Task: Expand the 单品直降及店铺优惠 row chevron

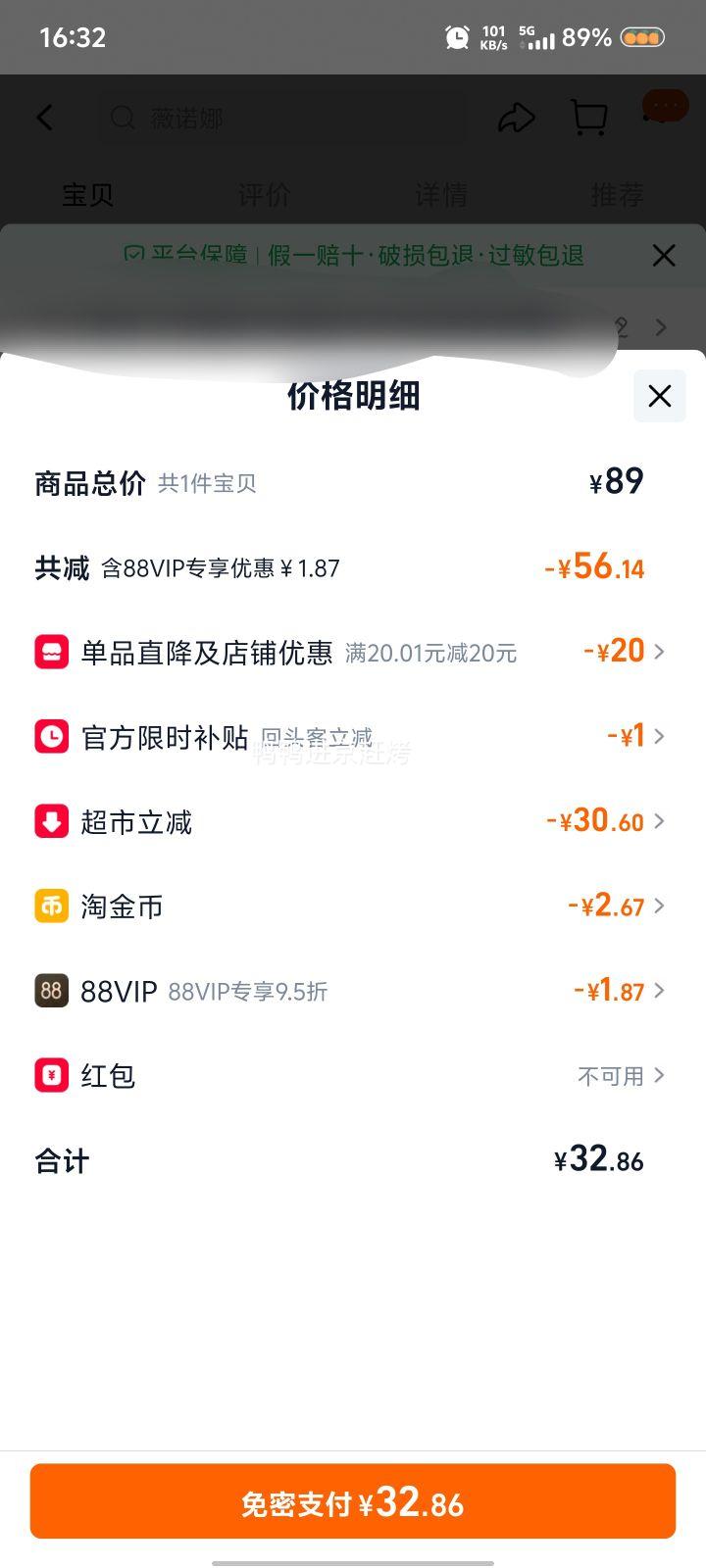Action: click(x=661, y=652)
